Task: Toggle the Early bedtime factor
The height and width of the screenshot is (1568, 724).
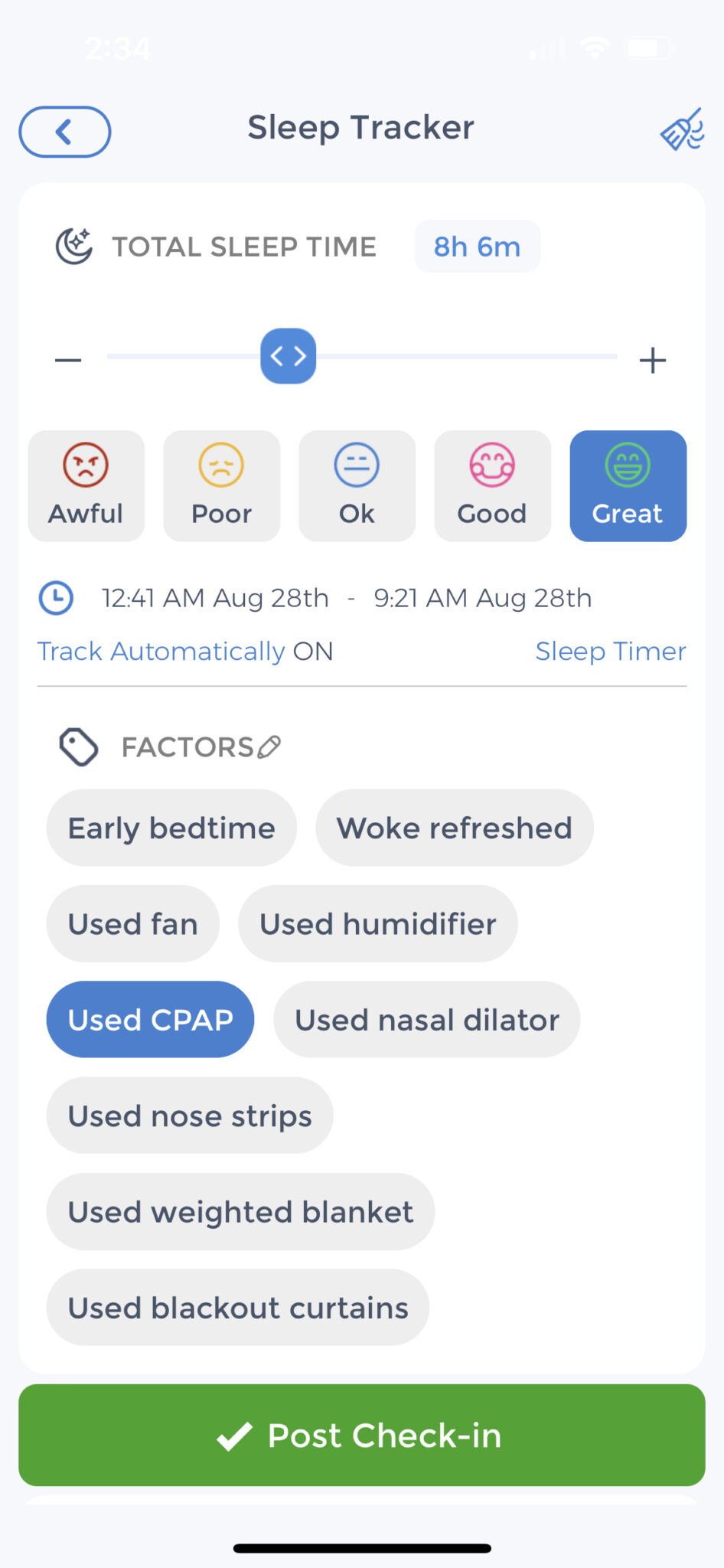Action: (x=171, y=828)
